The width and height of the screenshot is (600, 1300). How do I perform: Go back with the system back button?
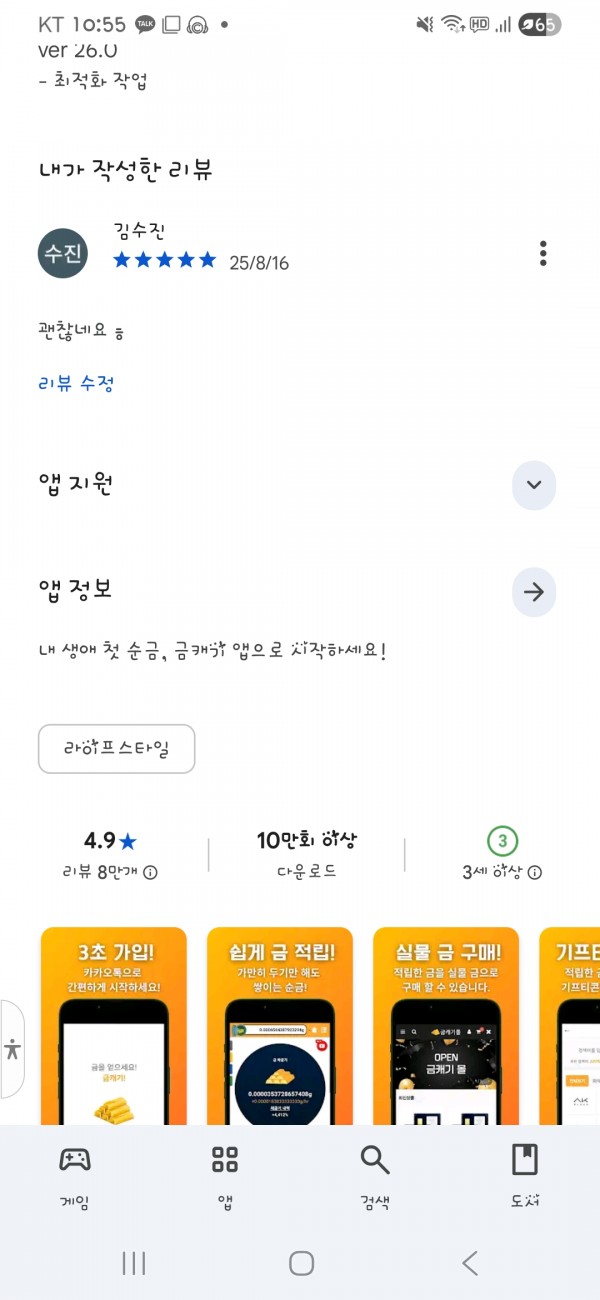(469, 1263)
